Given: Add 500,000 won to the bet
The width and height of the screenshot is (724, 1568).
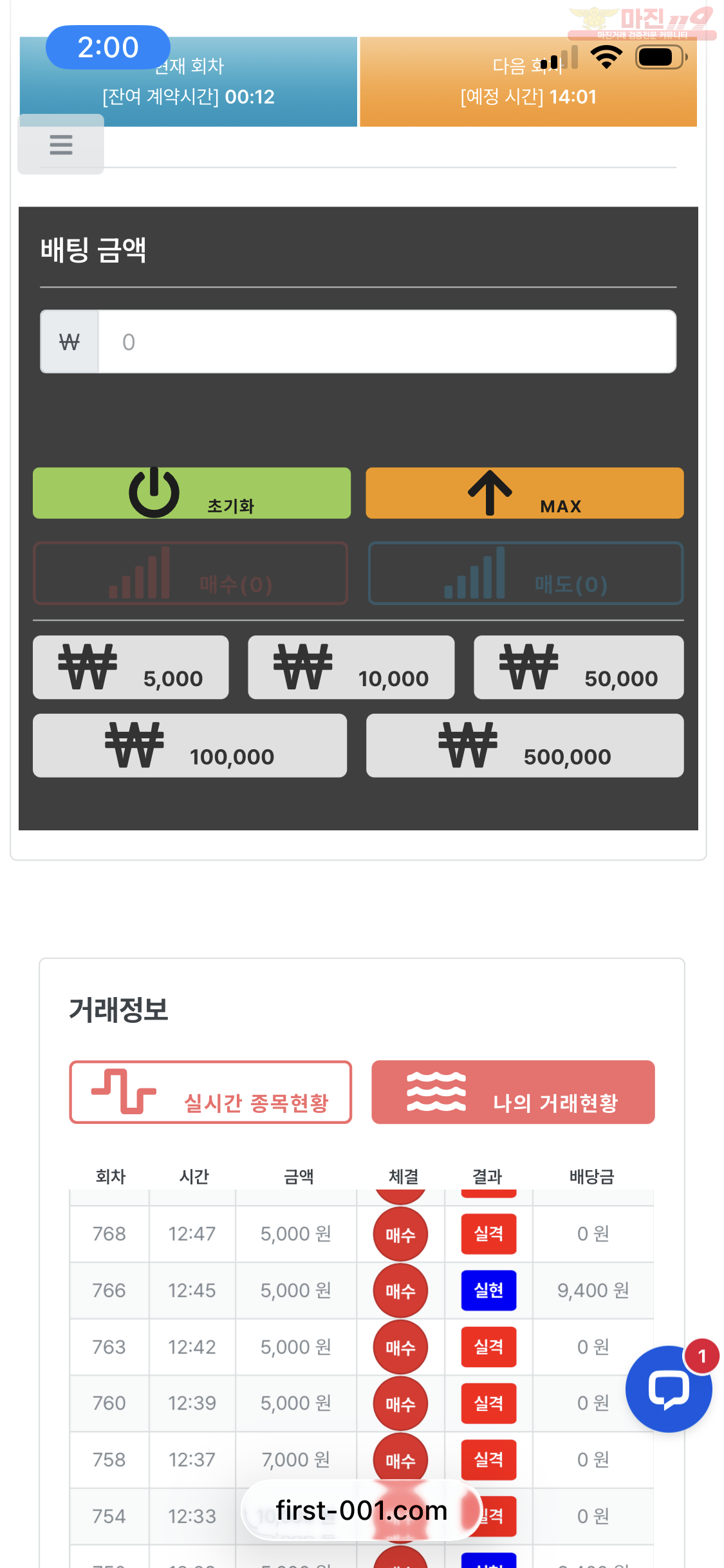Looking at the screenshot, I should tap(524, 745).
